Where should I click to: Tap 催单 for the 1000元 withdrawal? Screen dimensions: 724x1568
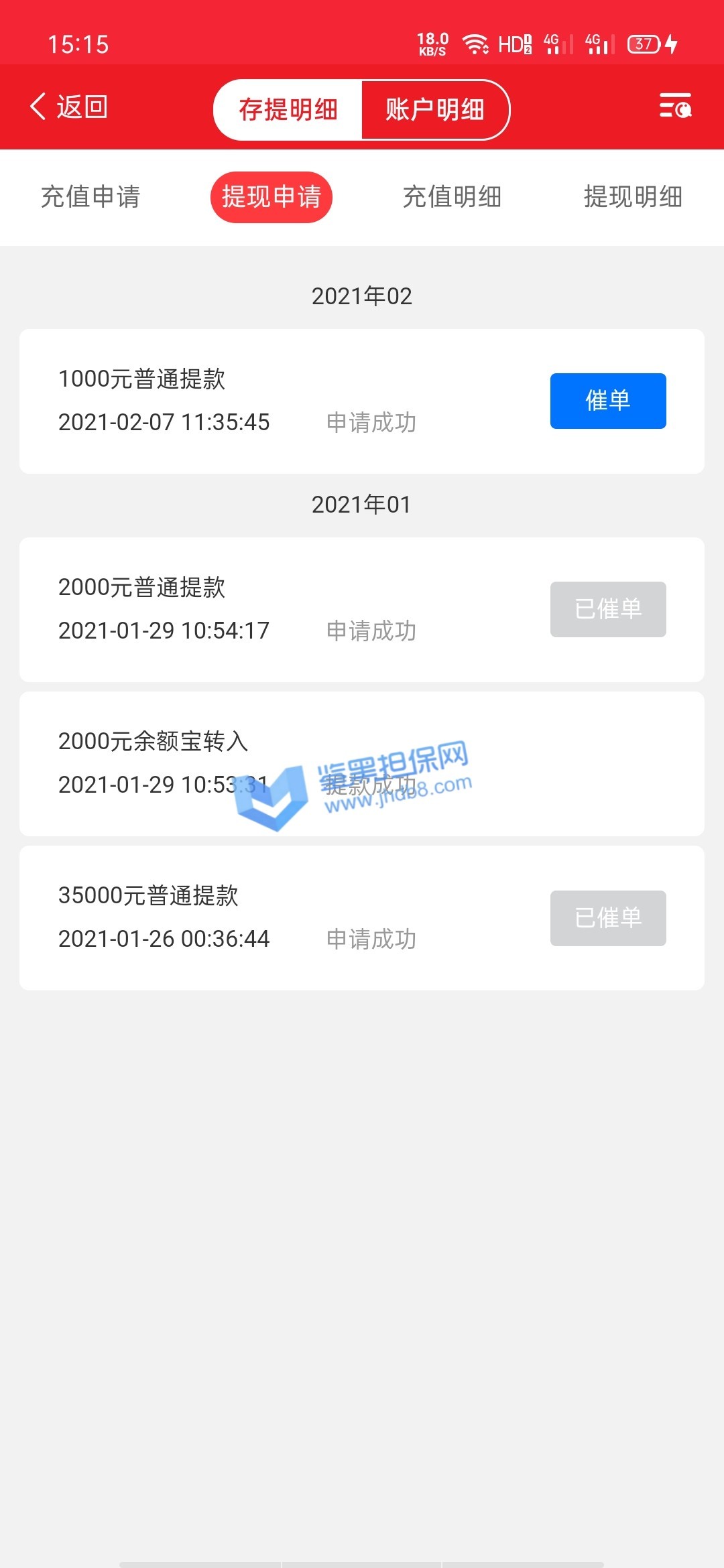point(608,401)
